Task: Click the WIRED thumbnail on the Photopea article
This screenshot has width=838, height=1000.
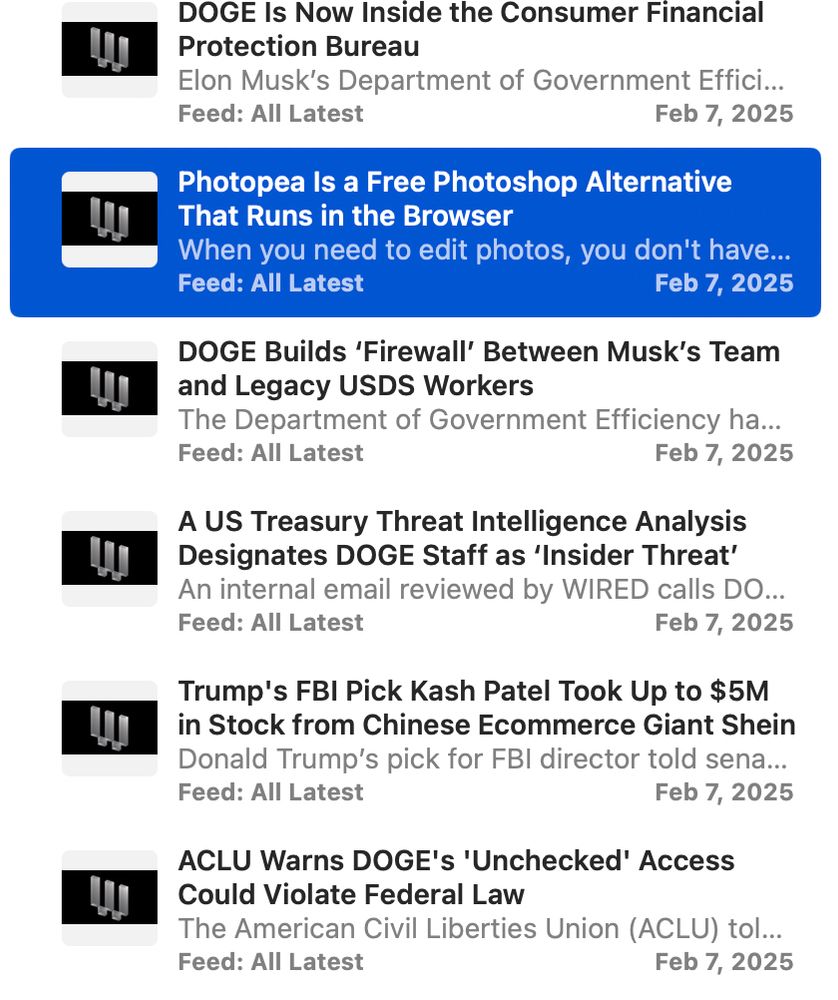Action: pos(109,218)
